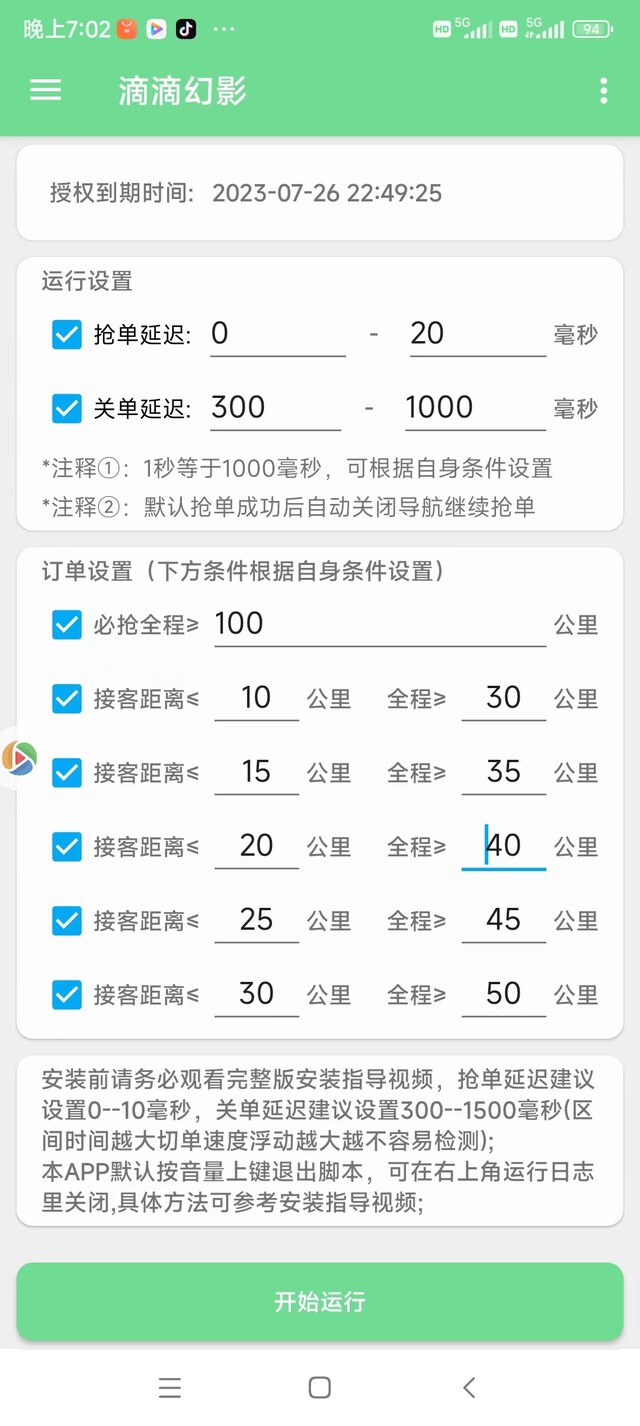Toggle the 必抢全程 checkbox

67,625
